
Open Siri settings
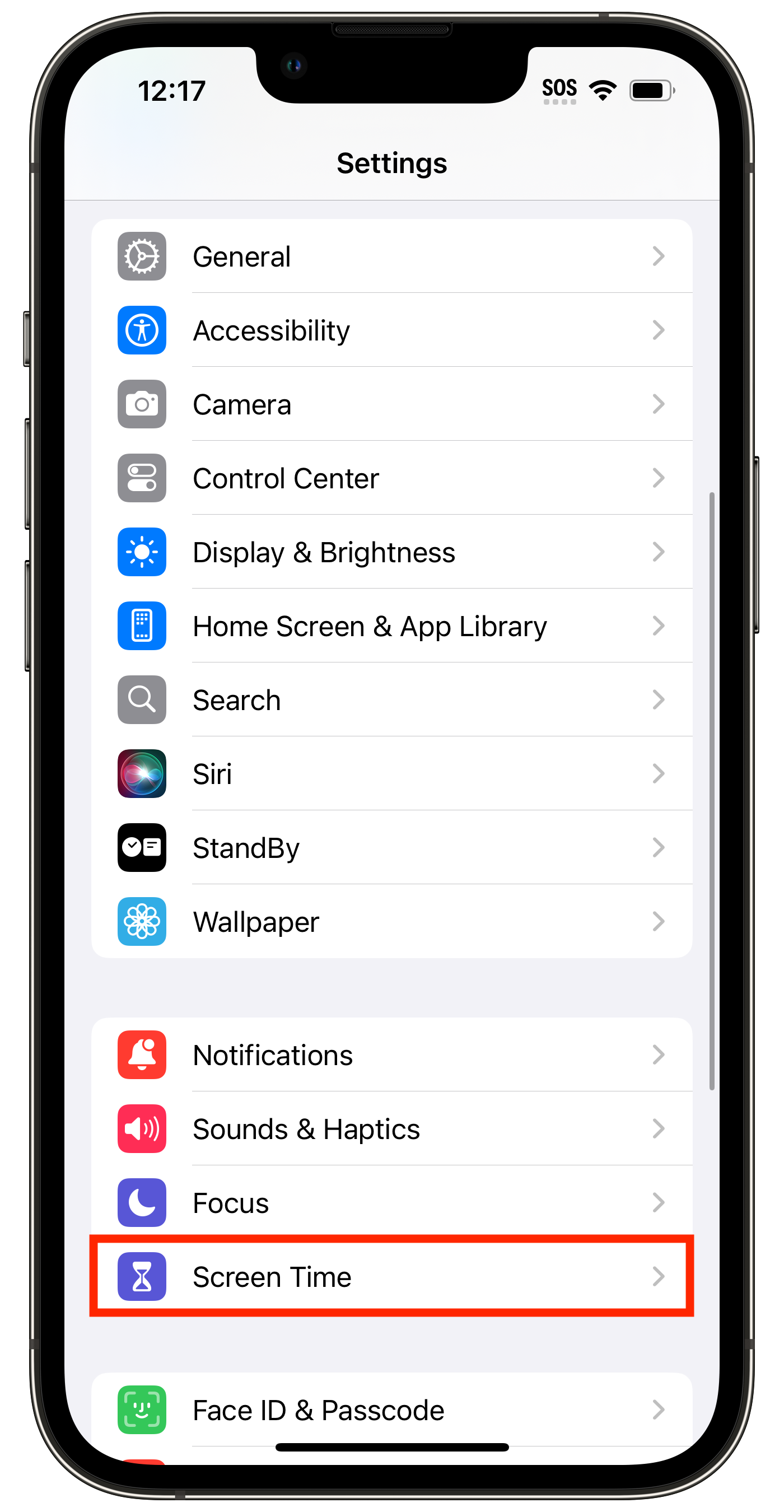pos(391,774)
